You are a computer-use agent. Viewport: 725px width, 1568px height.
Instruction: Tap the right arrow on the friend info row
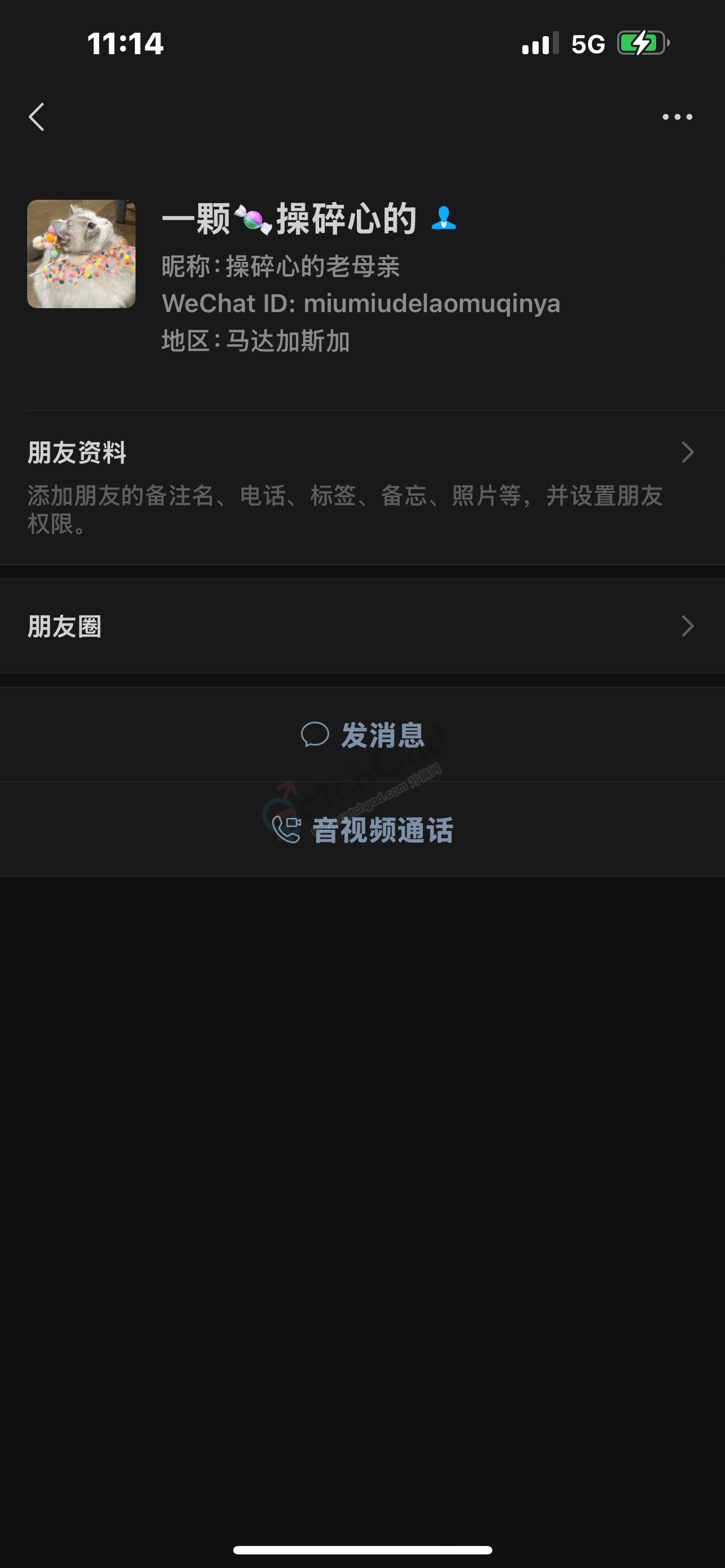coord(687,453)
